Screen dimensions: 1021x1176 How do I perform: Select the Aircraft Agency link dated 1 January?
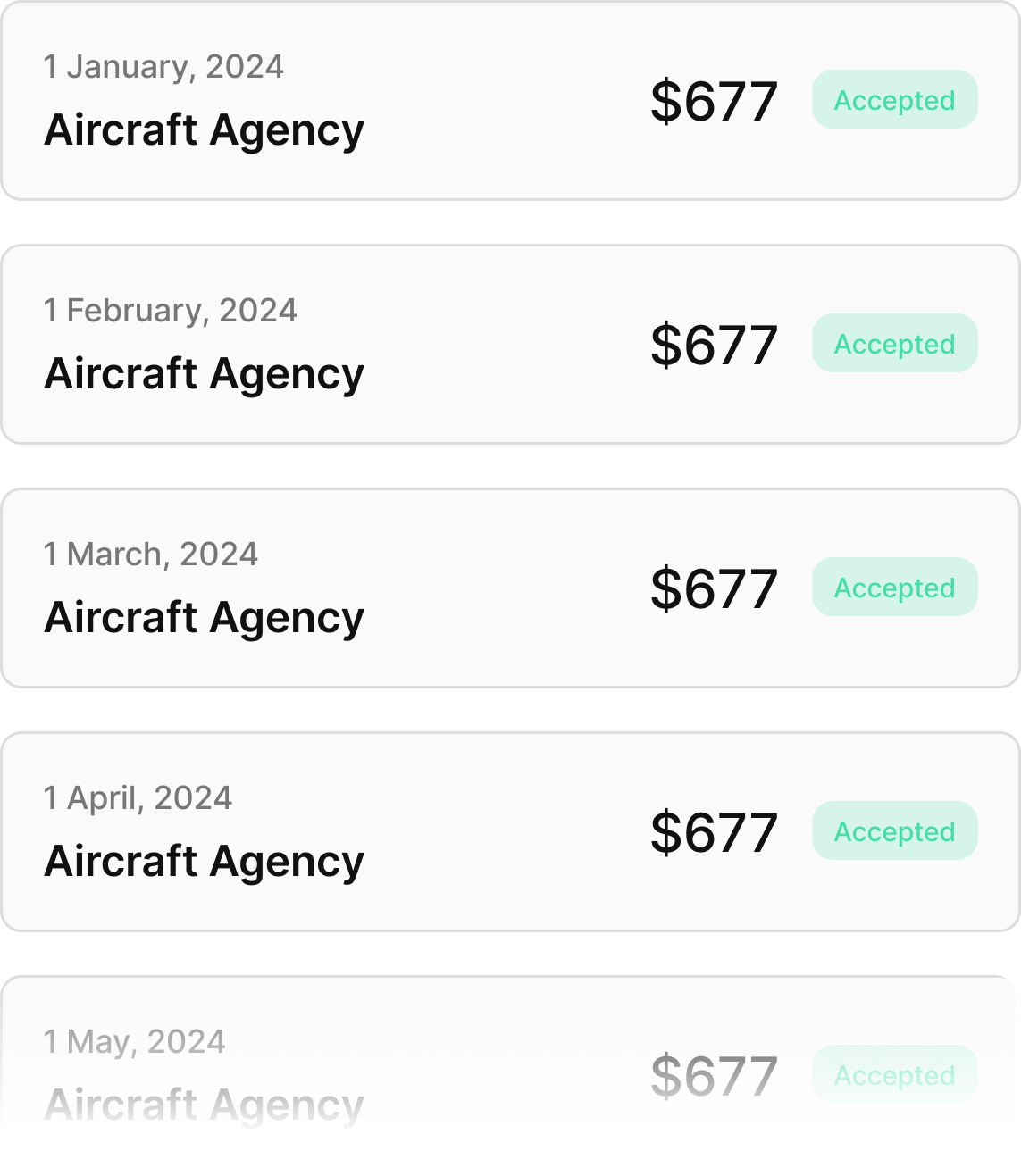tap(204, 131)
